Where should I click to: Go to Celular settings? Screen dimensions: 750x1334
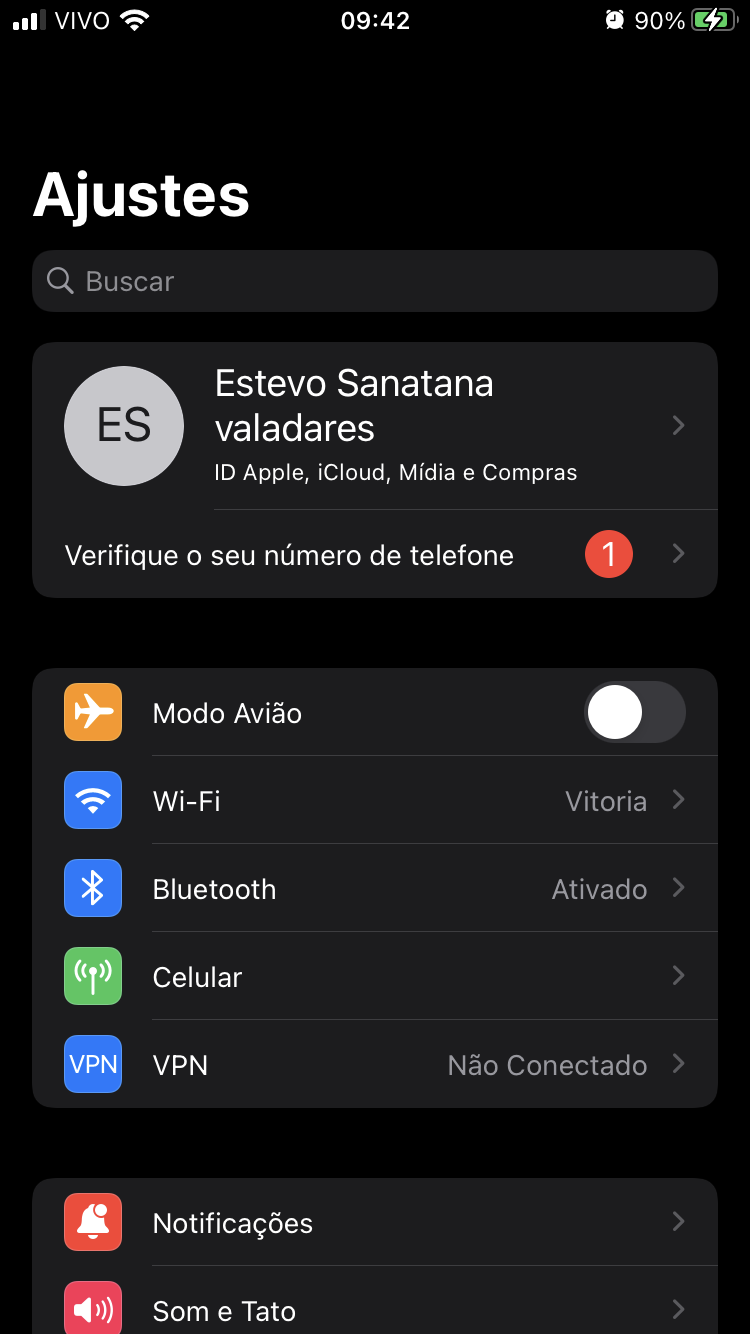pos(375,977)
